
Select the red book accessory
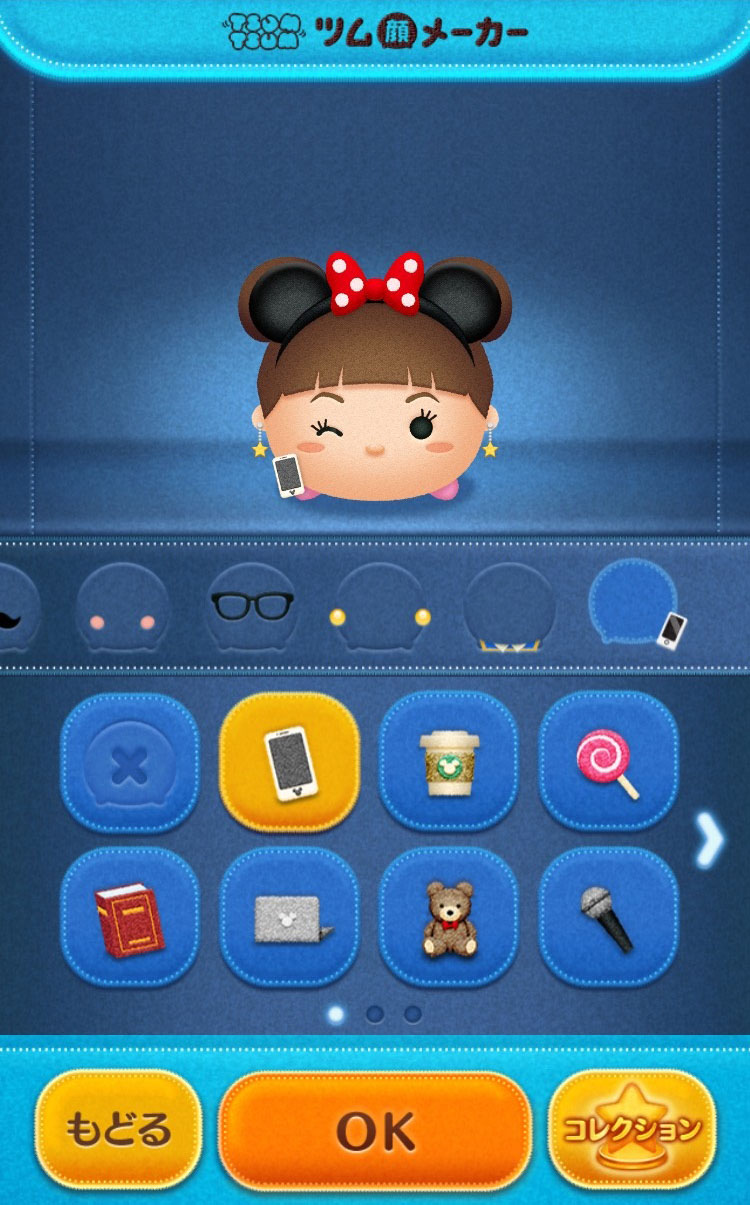(x=129, y=918)
